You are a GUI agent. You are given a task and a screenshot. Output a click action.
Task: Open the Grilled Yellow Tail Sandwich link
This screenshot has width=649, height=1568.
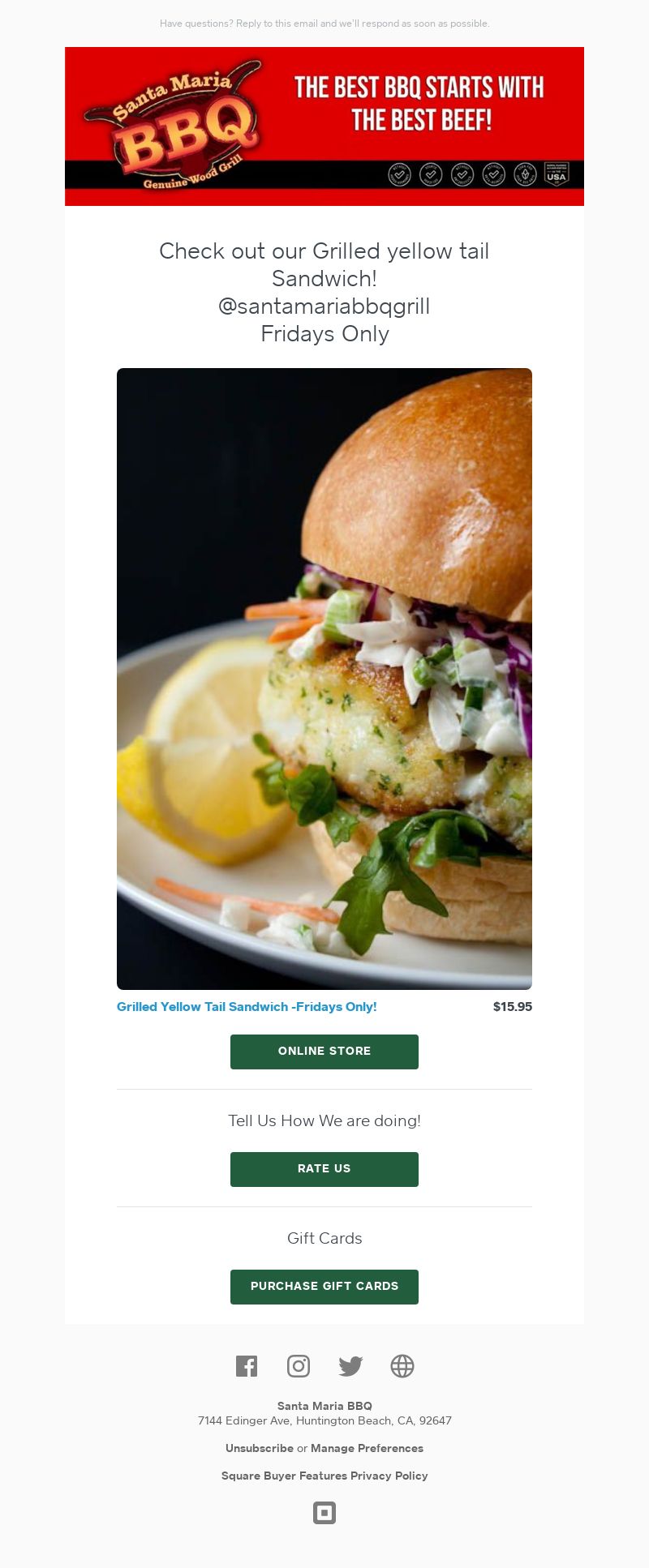tap(247, 1007)
